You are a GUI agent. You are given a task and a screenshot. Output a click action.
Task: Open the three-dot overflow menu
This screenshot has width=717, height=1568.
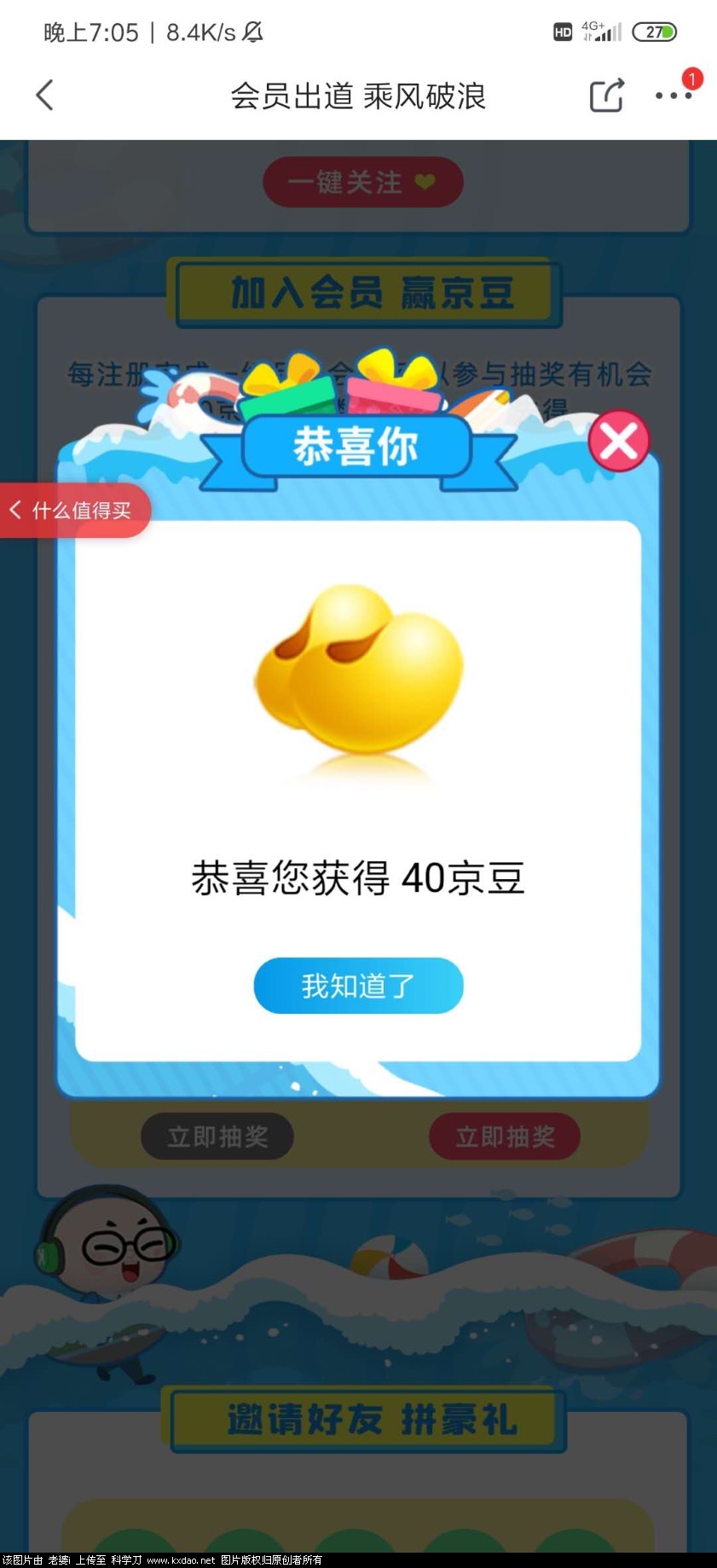[673, 95]
